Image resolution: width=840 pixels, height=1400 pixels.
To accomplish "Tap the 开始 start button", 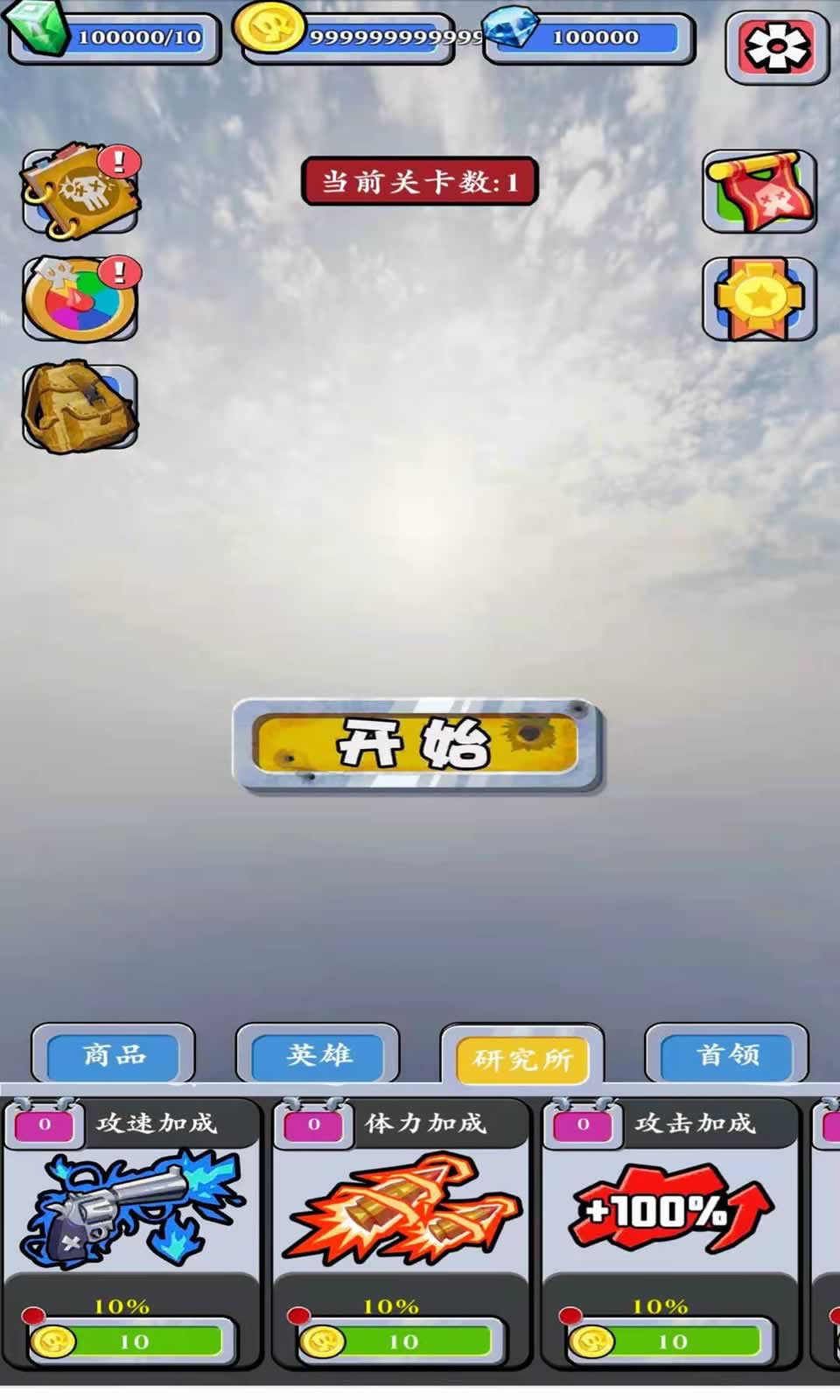I will tap(417, 745).
